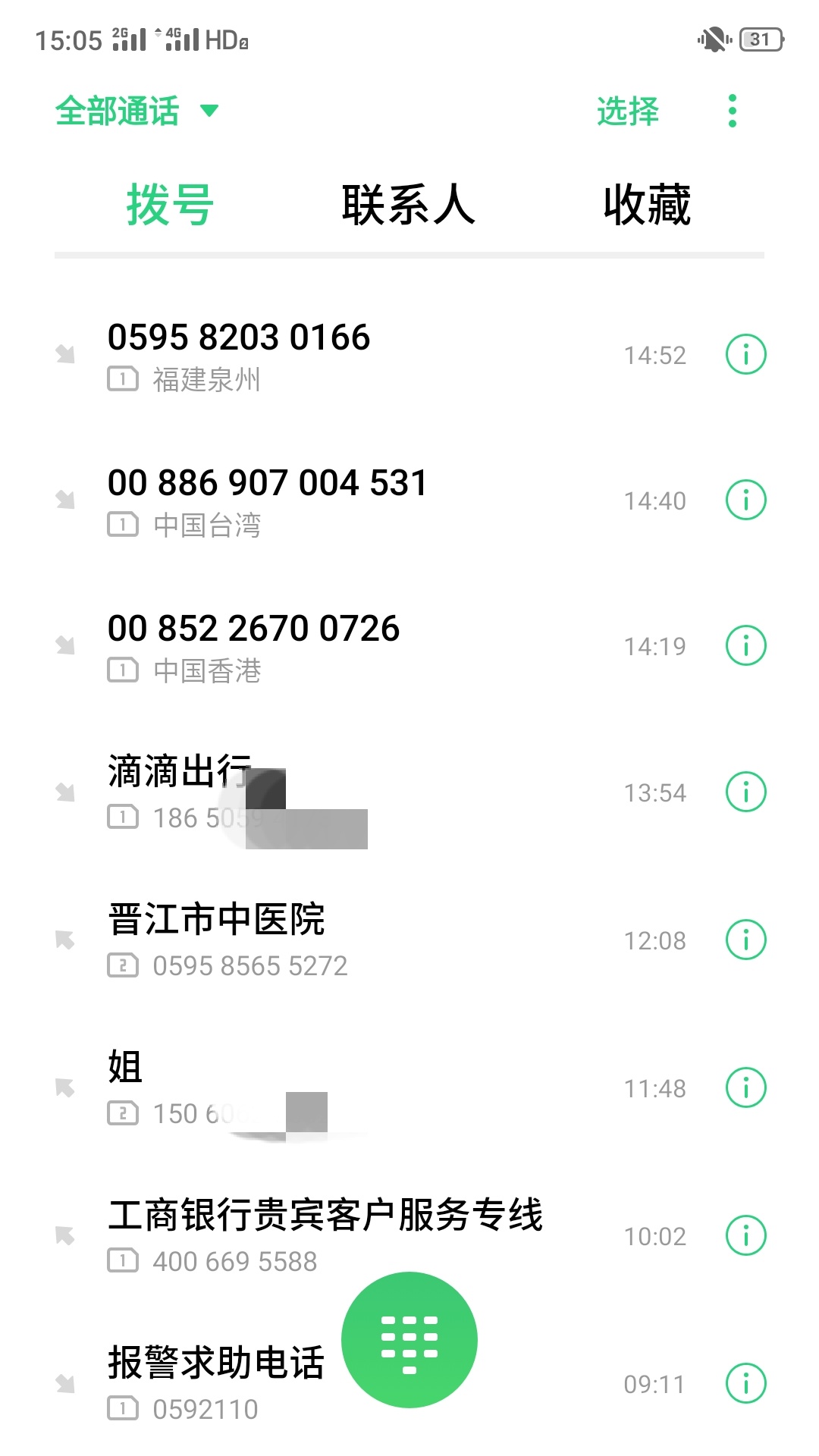Image resolution: width=819 pixels, height=1456 pixels.
Task: Open details icon for 滴滴出行 call
Action: click(x=746, y=792)
